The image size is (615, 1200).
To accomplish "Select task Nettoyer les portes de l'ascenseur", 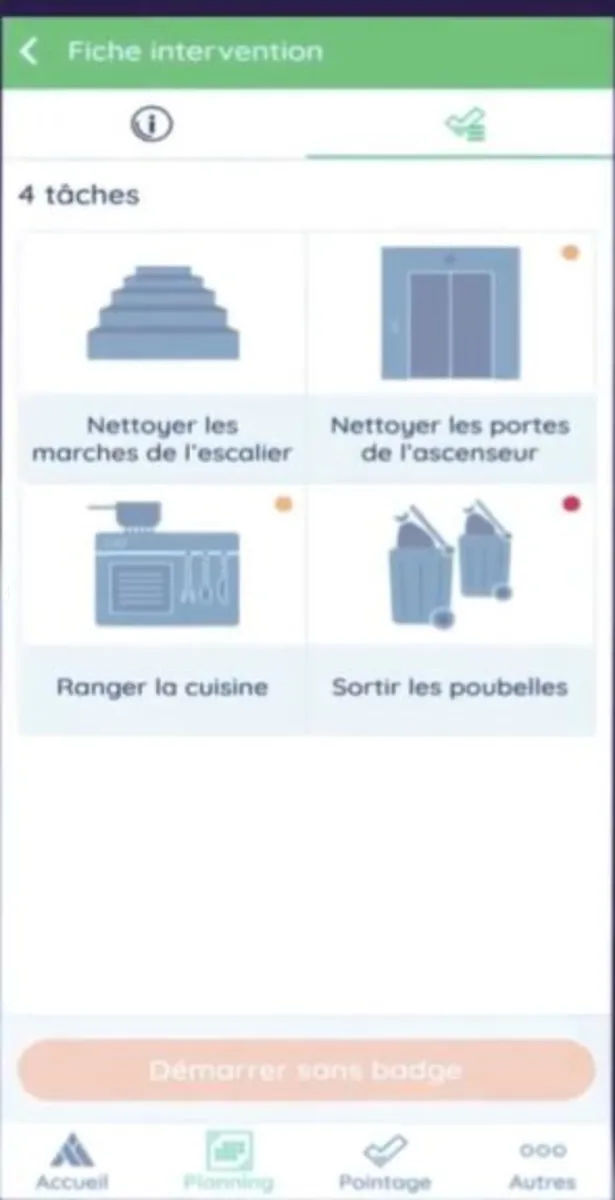I will [x=450, y=358].
